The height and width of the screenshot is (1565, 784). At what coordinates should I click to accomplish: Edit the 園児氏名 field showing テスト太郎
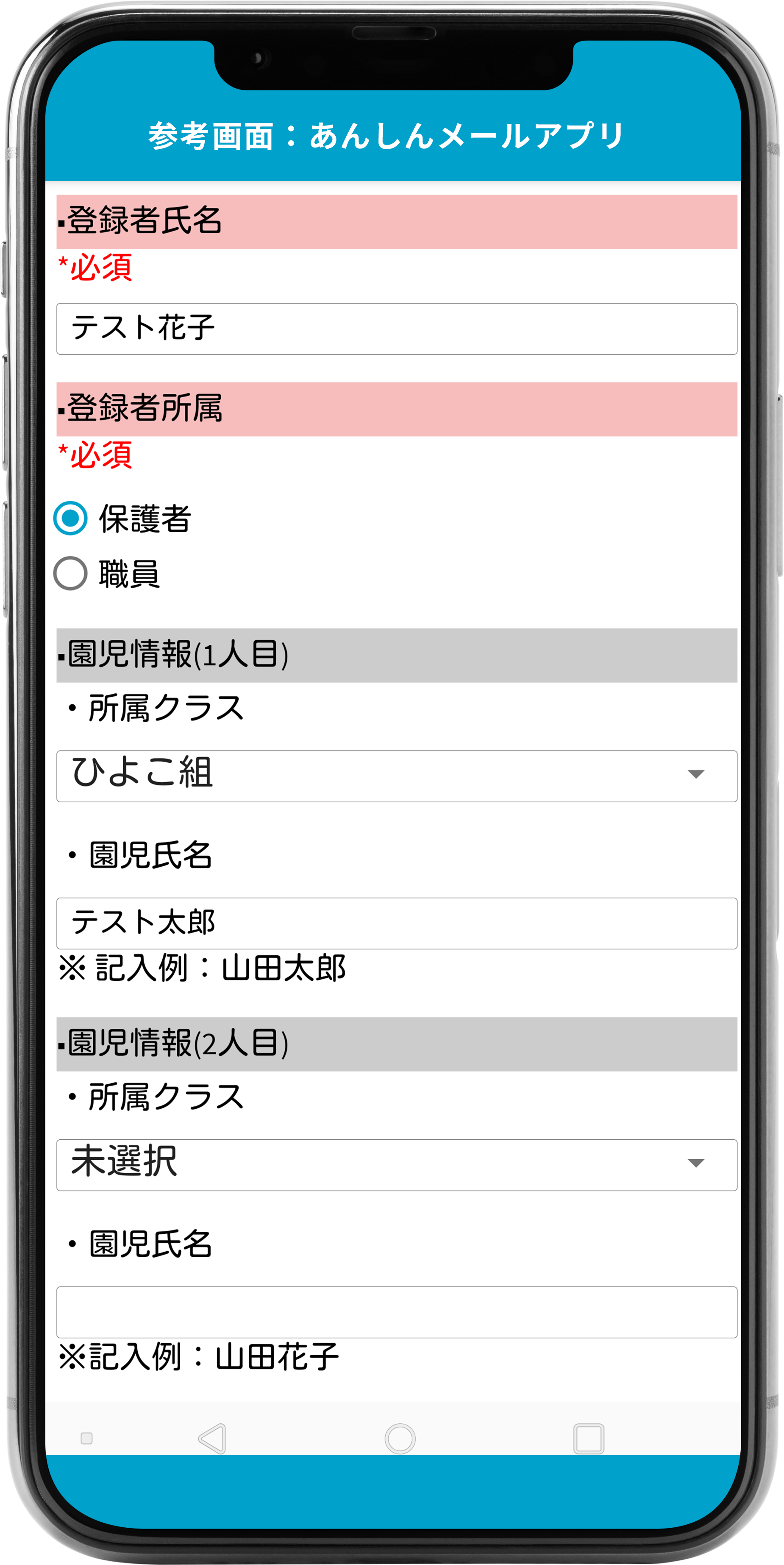pos(397,923)
